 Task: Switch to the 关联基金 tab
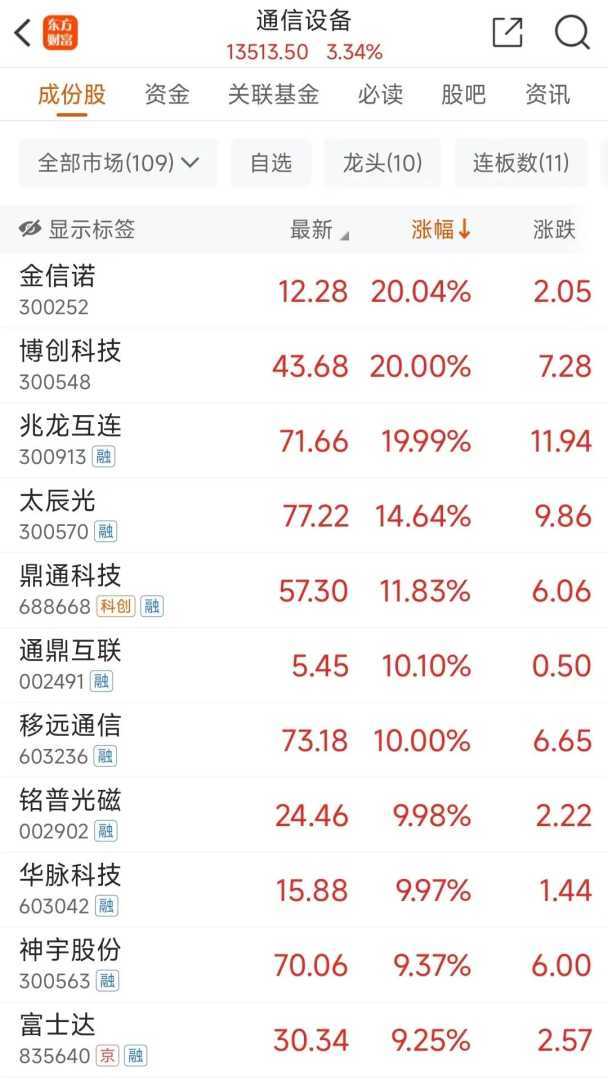coord(273,95)
